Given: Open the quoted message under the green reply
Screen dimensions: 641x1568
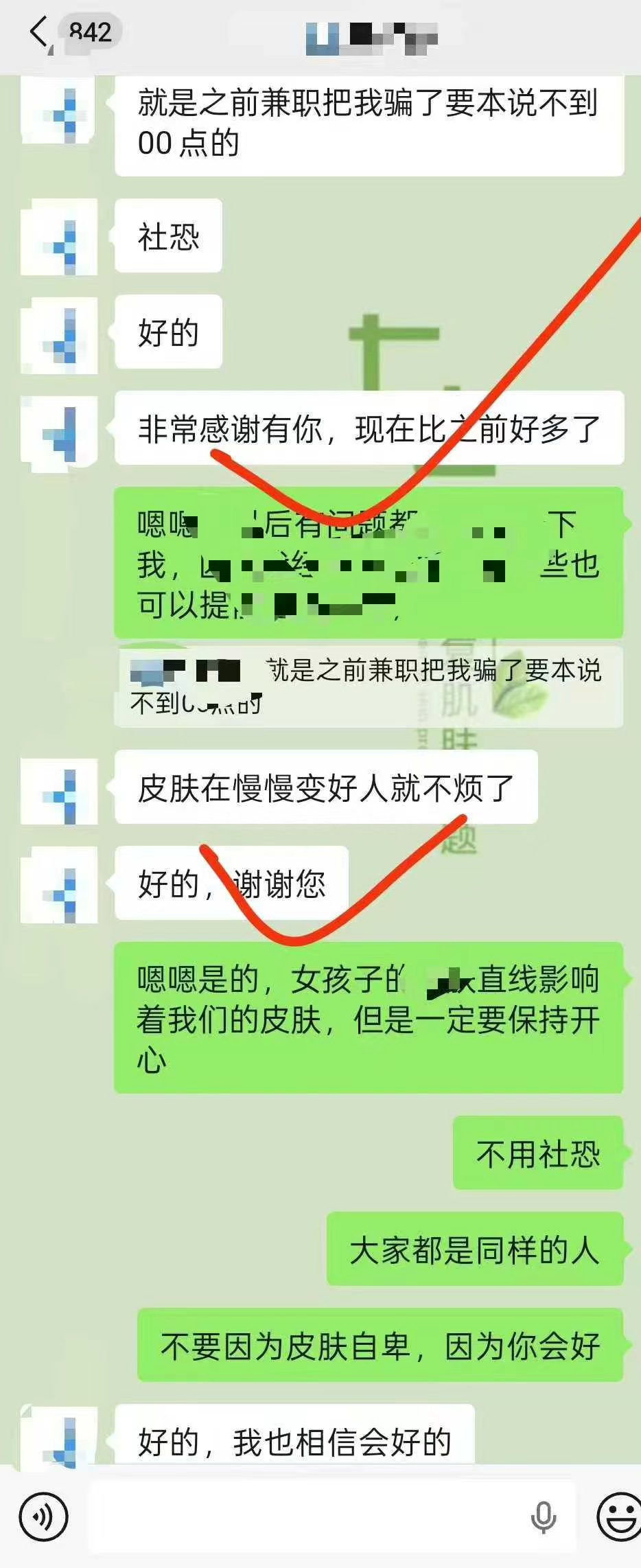Looking at the screenshot, I should point(368,685).
